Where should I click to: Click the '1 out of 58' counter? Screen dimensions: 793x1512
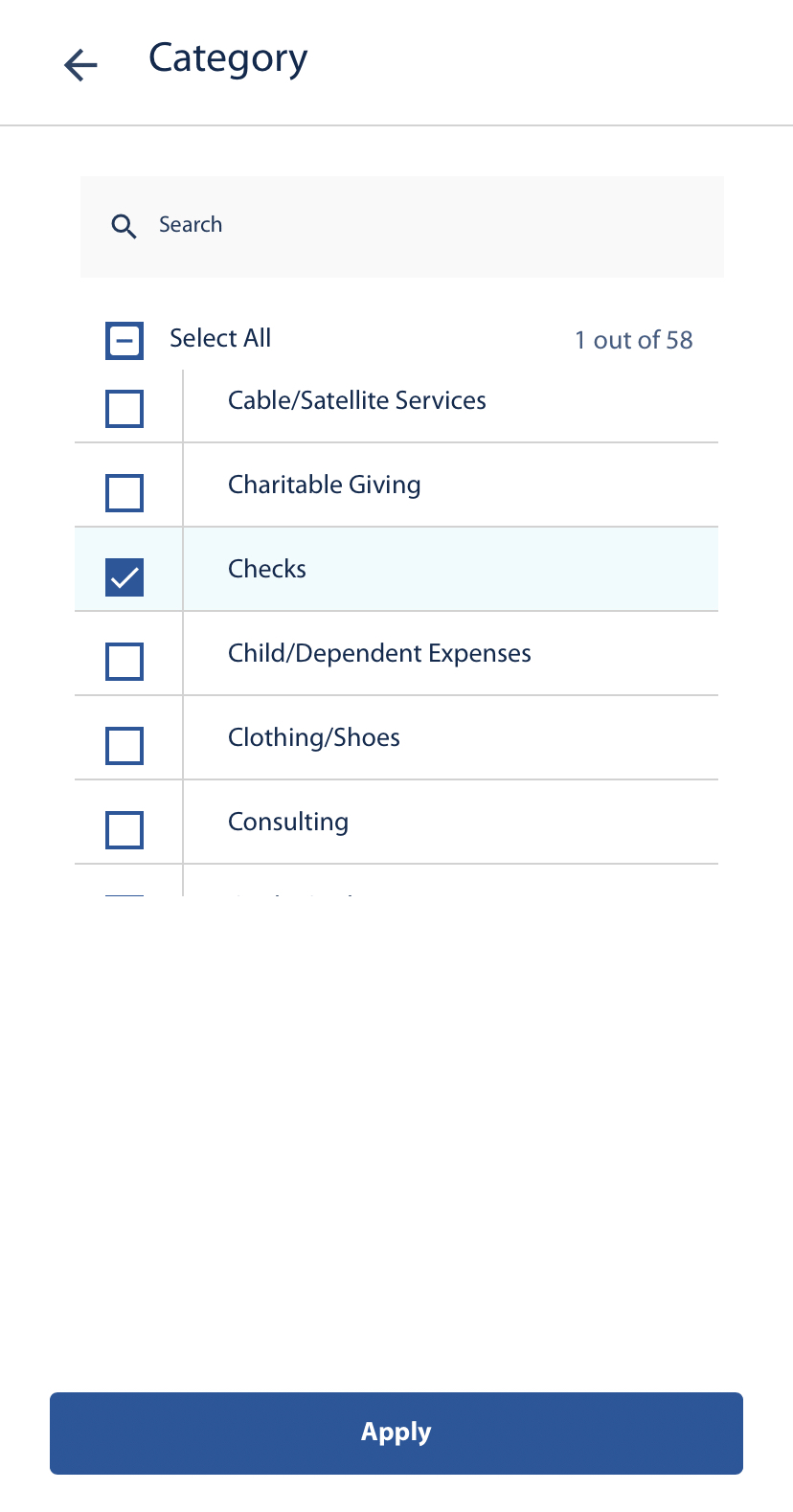634,340
